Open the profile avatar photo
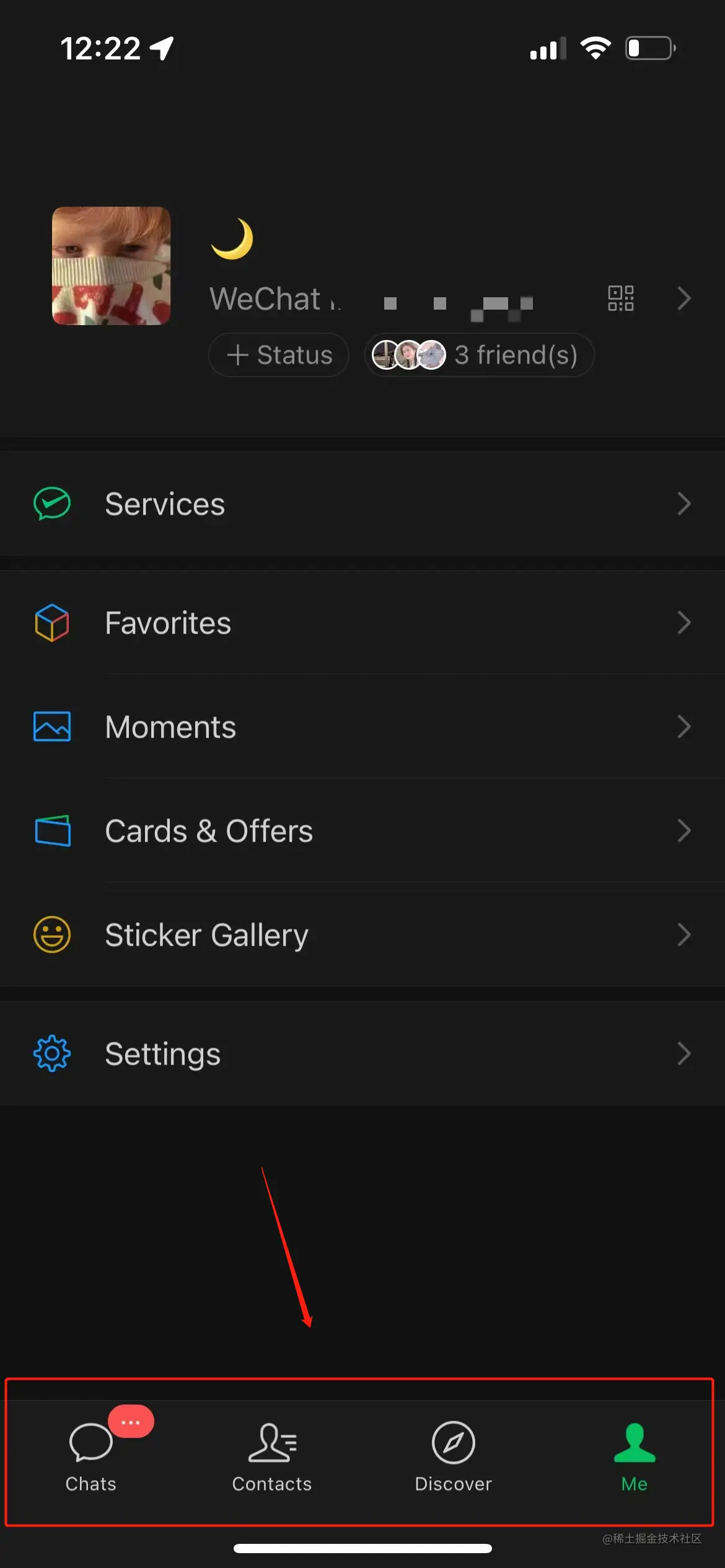Image resolution: width=725 pixels, height=1568 pixels. (x=111, y=266)
